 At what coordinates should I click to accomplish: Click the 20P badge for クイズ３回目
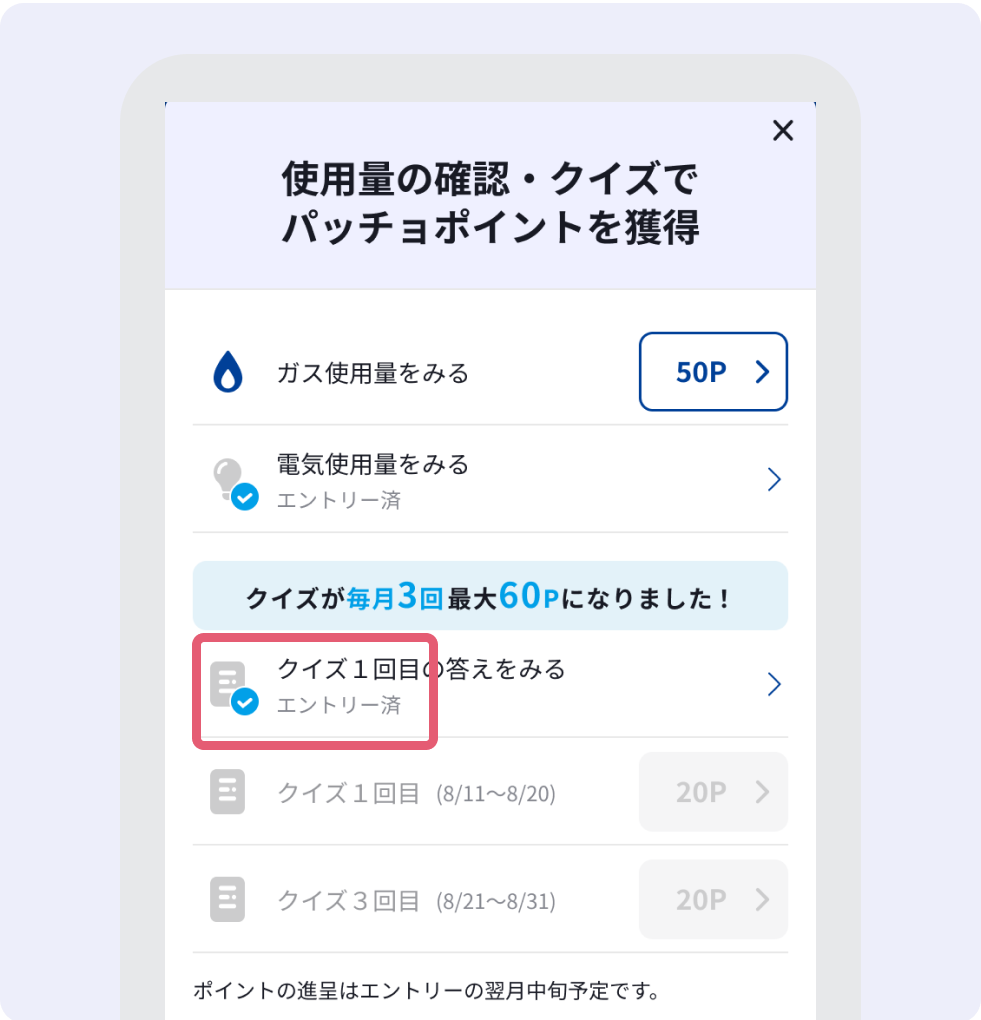712,899
